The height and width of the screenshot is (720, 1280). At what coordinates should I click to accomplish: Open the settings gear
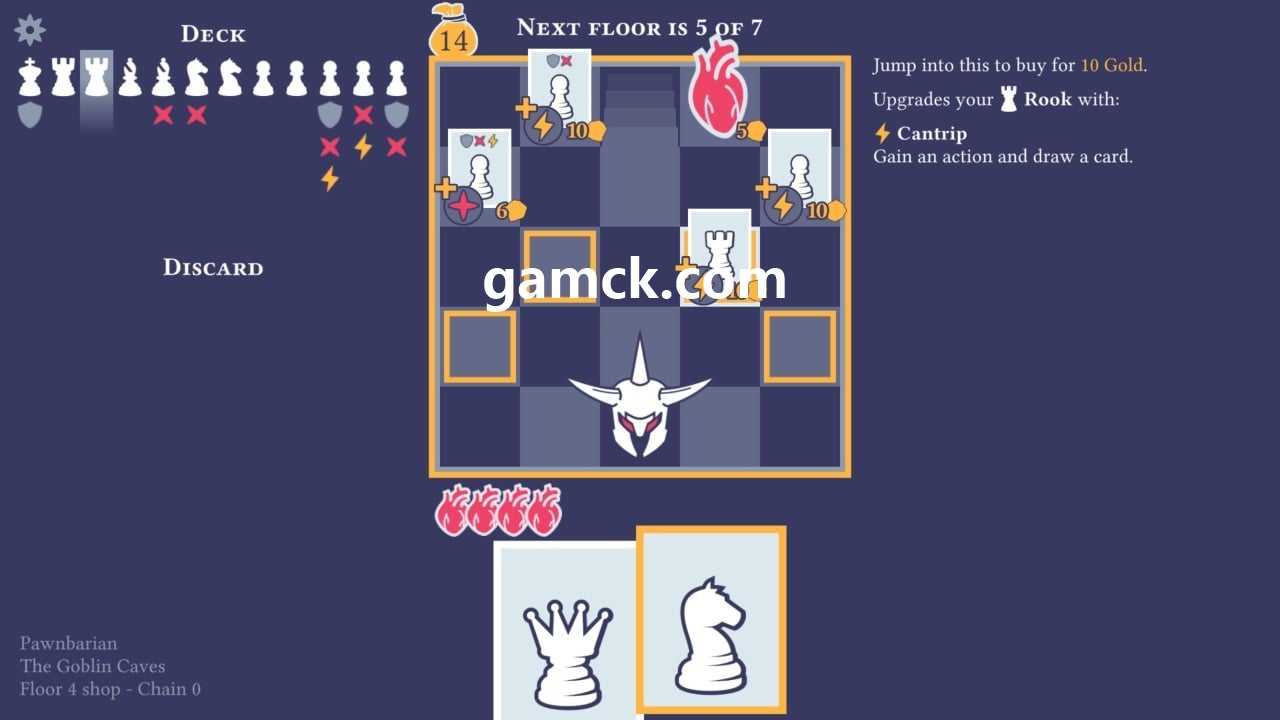[30, 29]
